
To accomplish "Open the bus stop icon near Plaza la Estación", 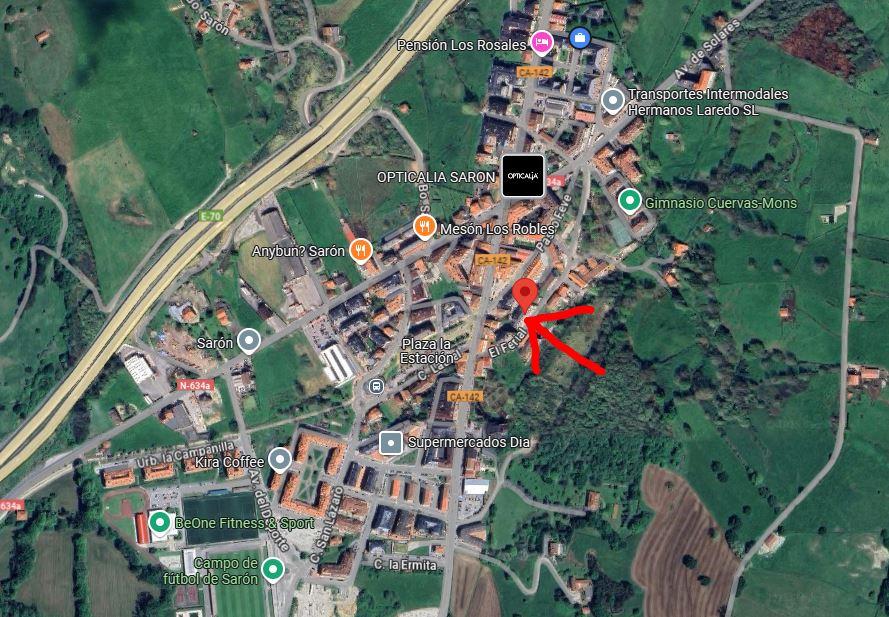I will [375, 386].
